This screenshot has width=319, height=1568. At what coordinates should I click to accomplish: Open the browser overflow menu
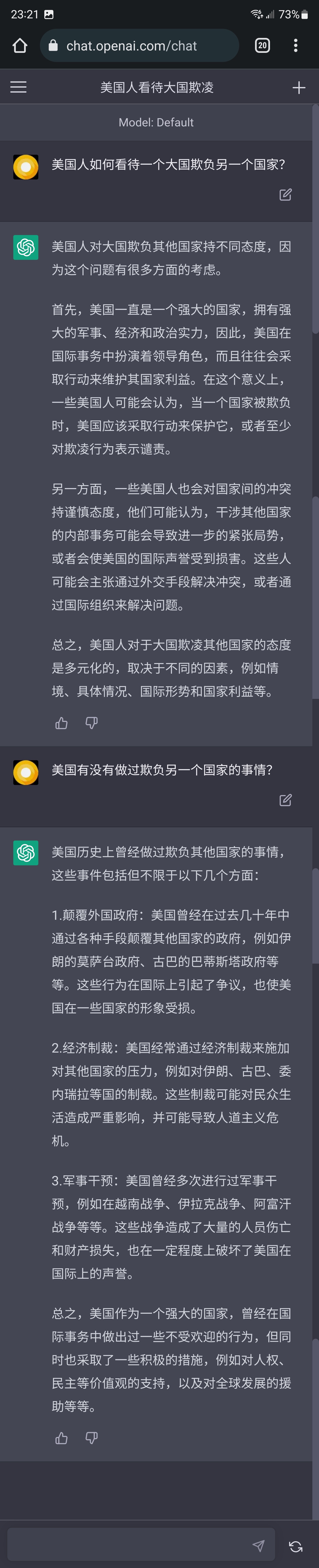tap(295, 46)
